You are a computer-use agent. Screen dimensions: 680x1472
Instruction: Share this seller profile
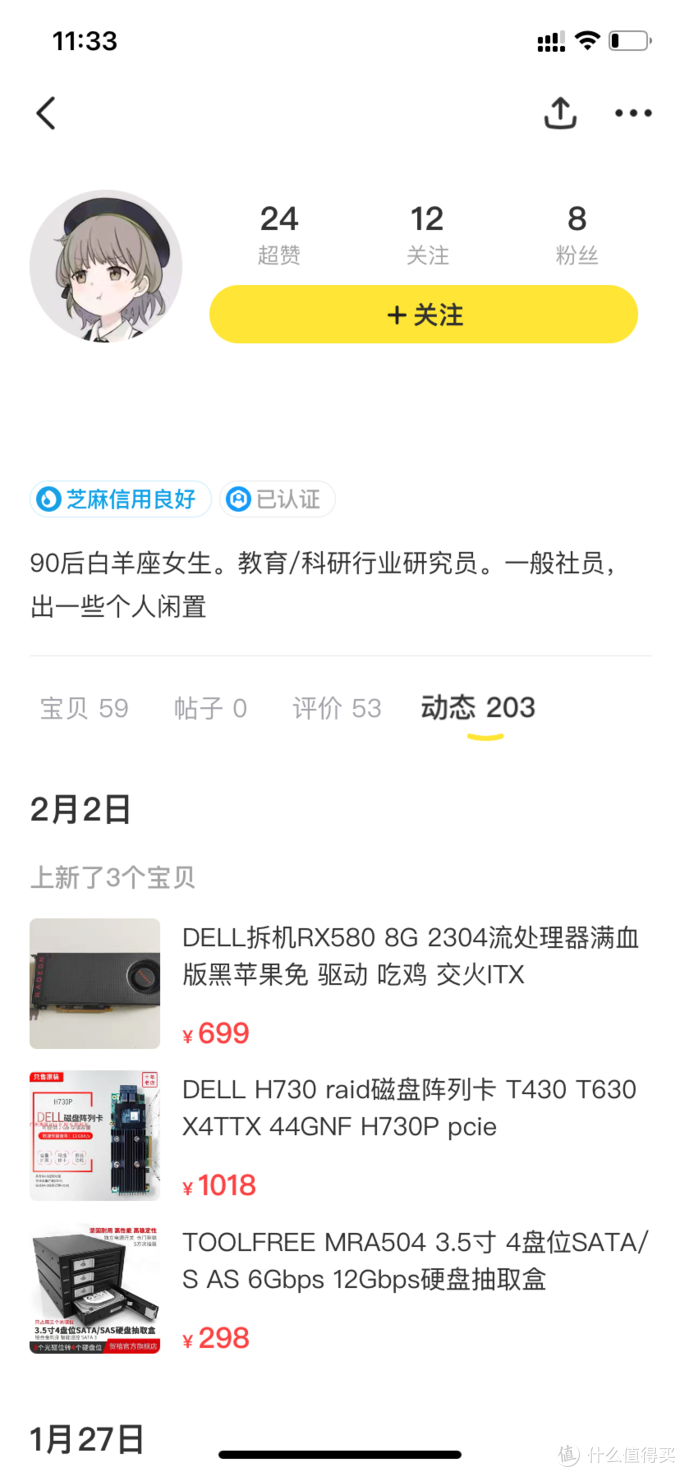560,113
